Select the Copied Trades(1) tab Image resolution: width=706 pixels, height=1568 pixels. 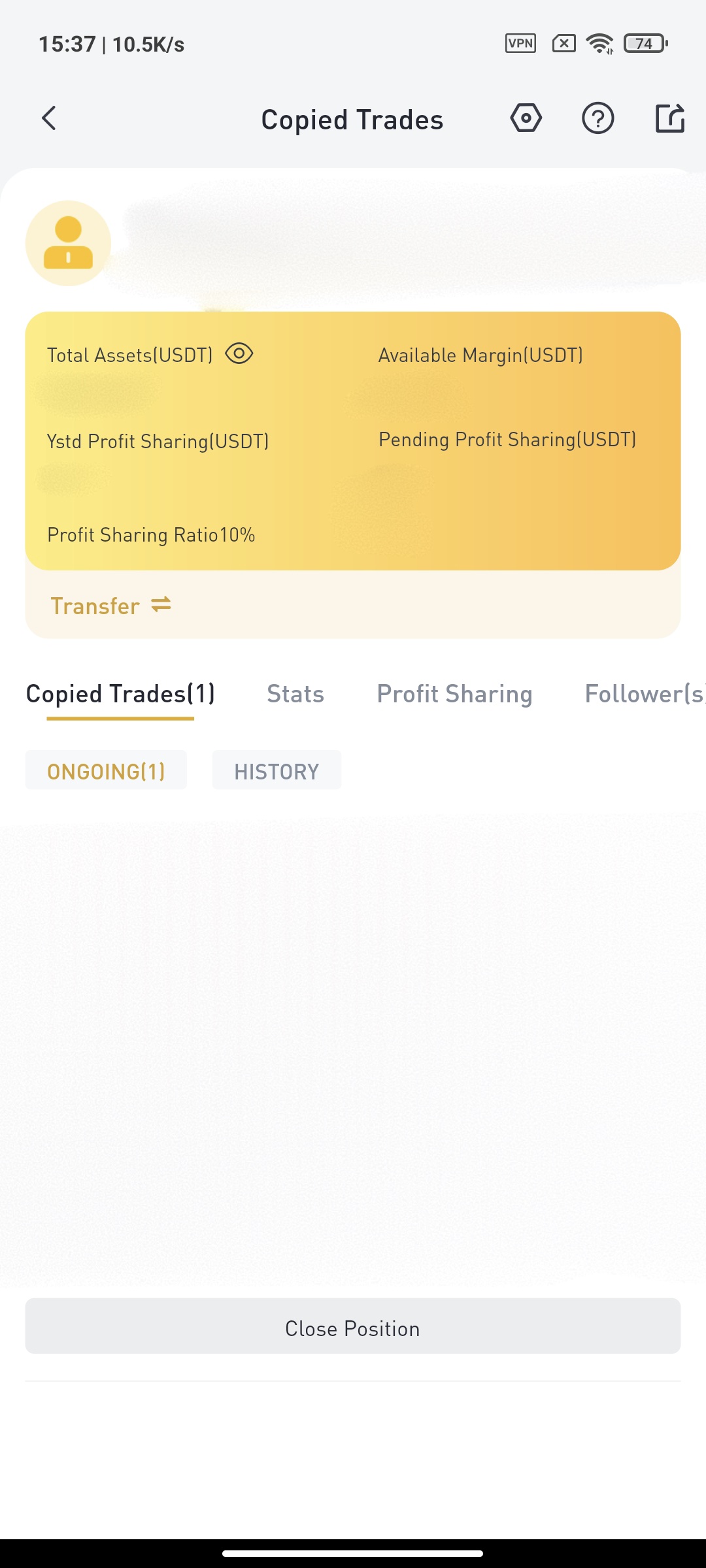tap(120, 694)
